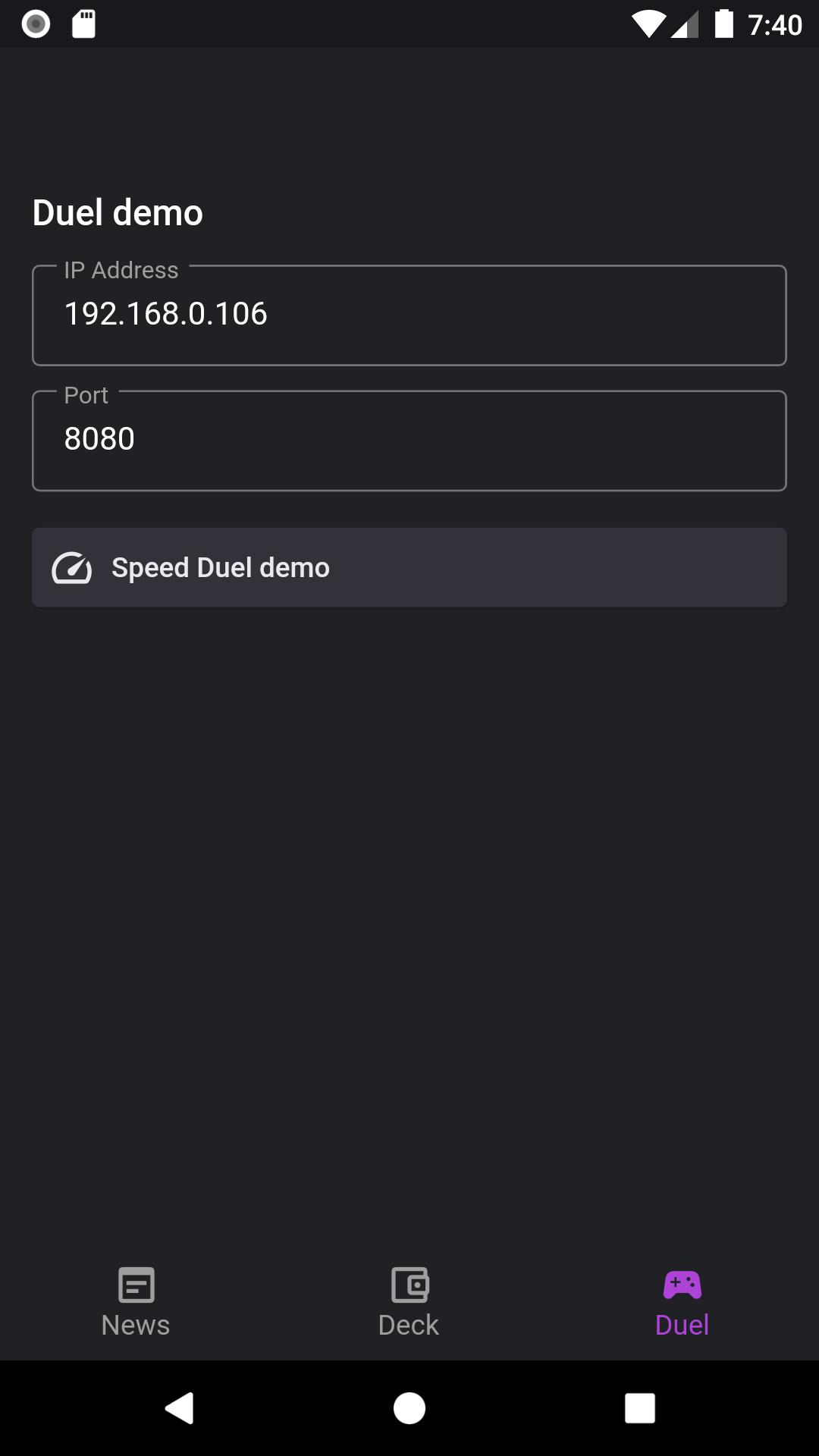Start the Speed Duel demo
The image size is (819, 1456).
pos(409,567)
